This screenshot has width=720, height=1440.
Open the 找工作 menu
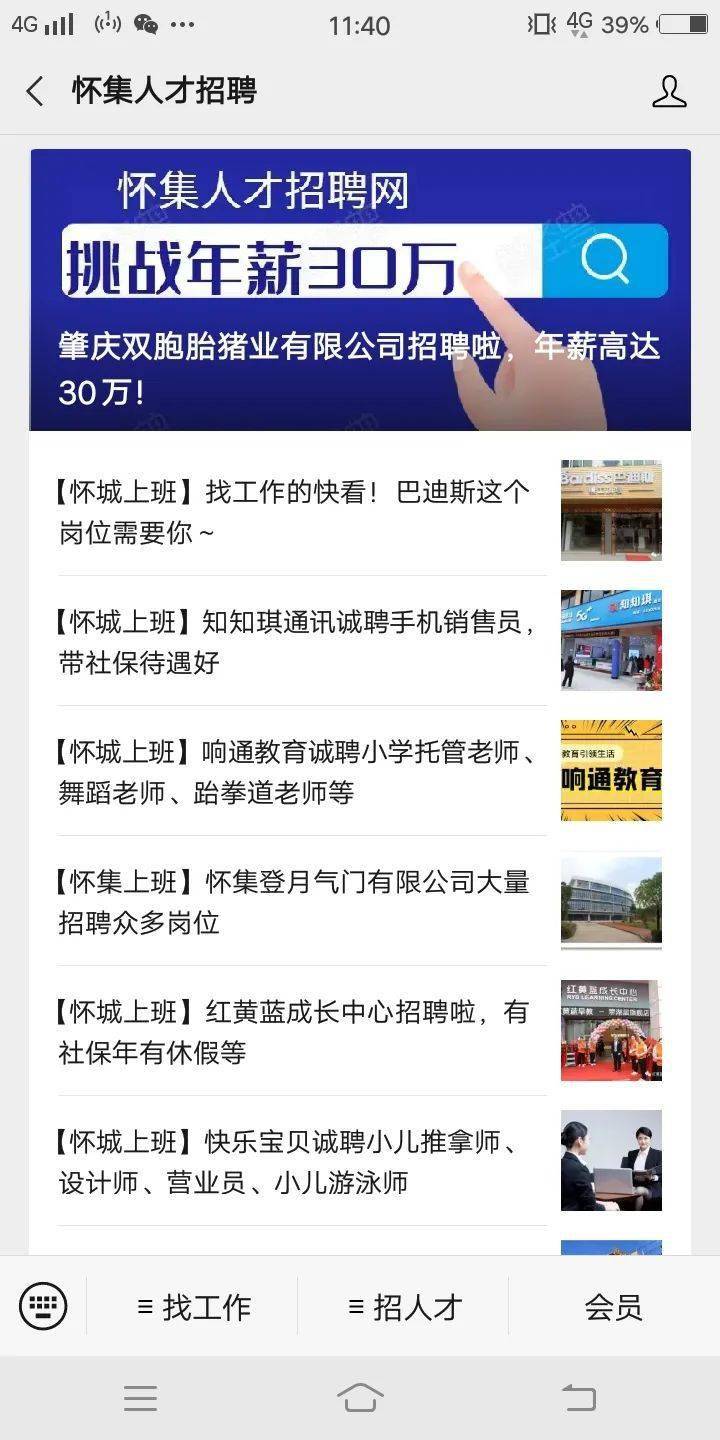193,1307
